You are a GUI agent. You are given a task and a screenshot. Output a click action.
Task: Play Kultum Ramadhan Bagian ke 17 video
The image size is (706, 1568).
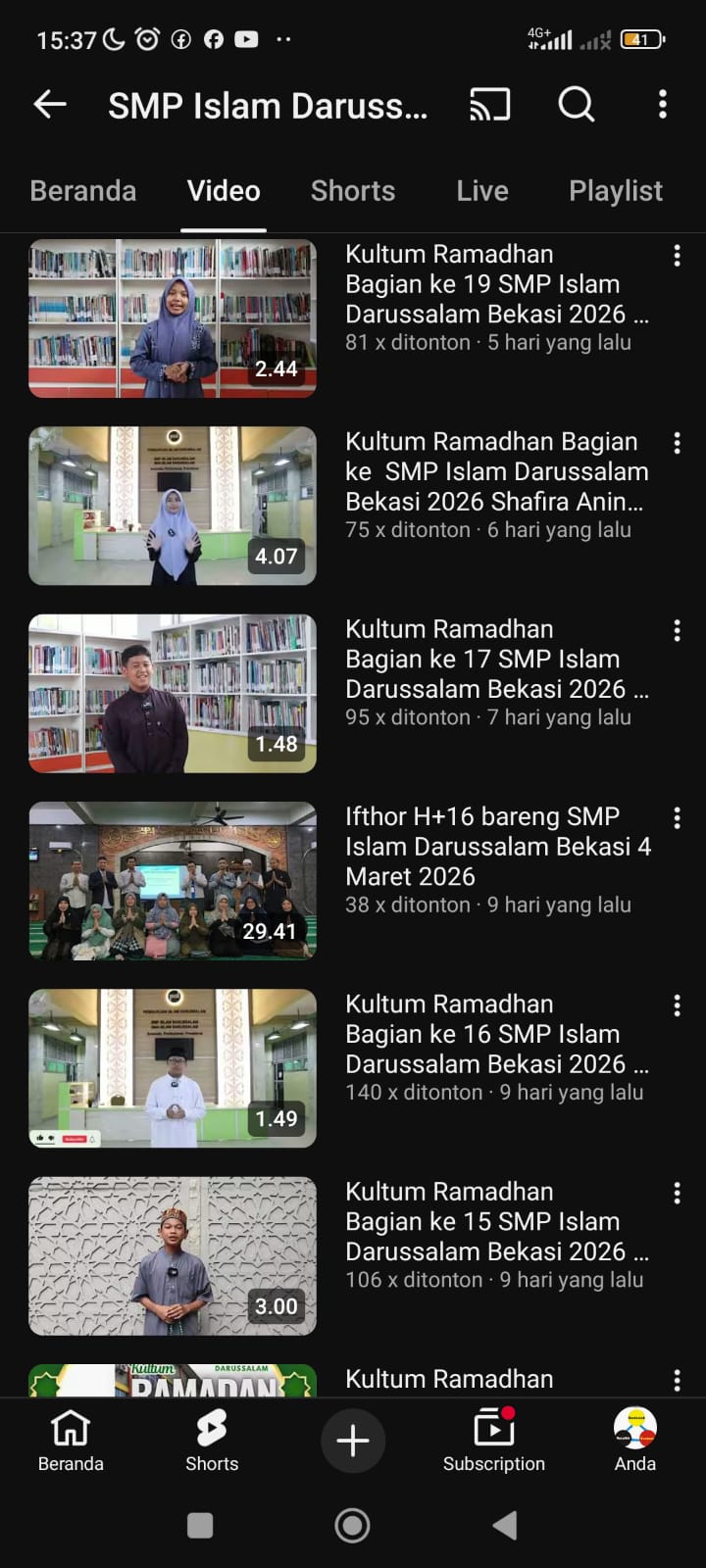pos(173,693)
